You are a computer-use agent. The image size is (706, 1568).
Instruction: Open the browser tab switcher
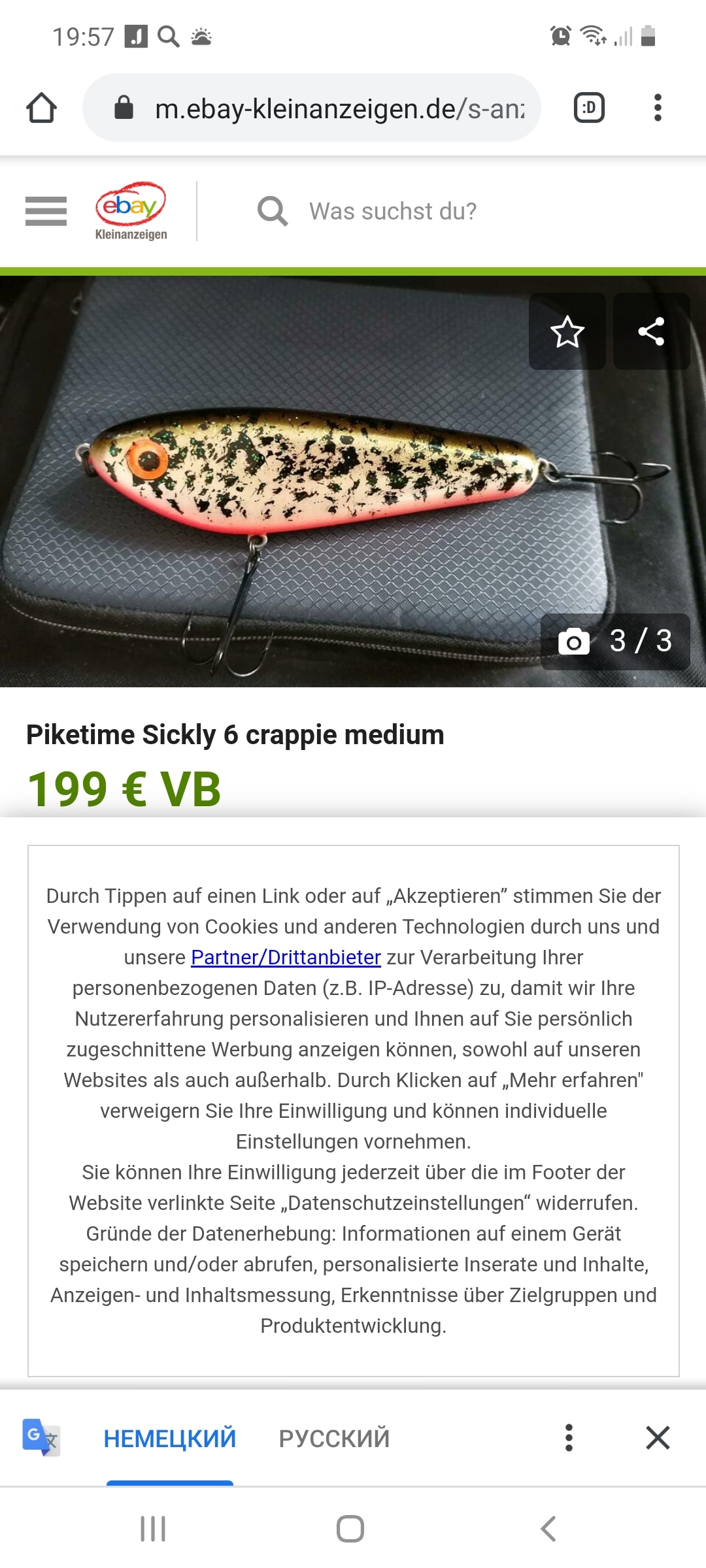(x=589, y=108)
